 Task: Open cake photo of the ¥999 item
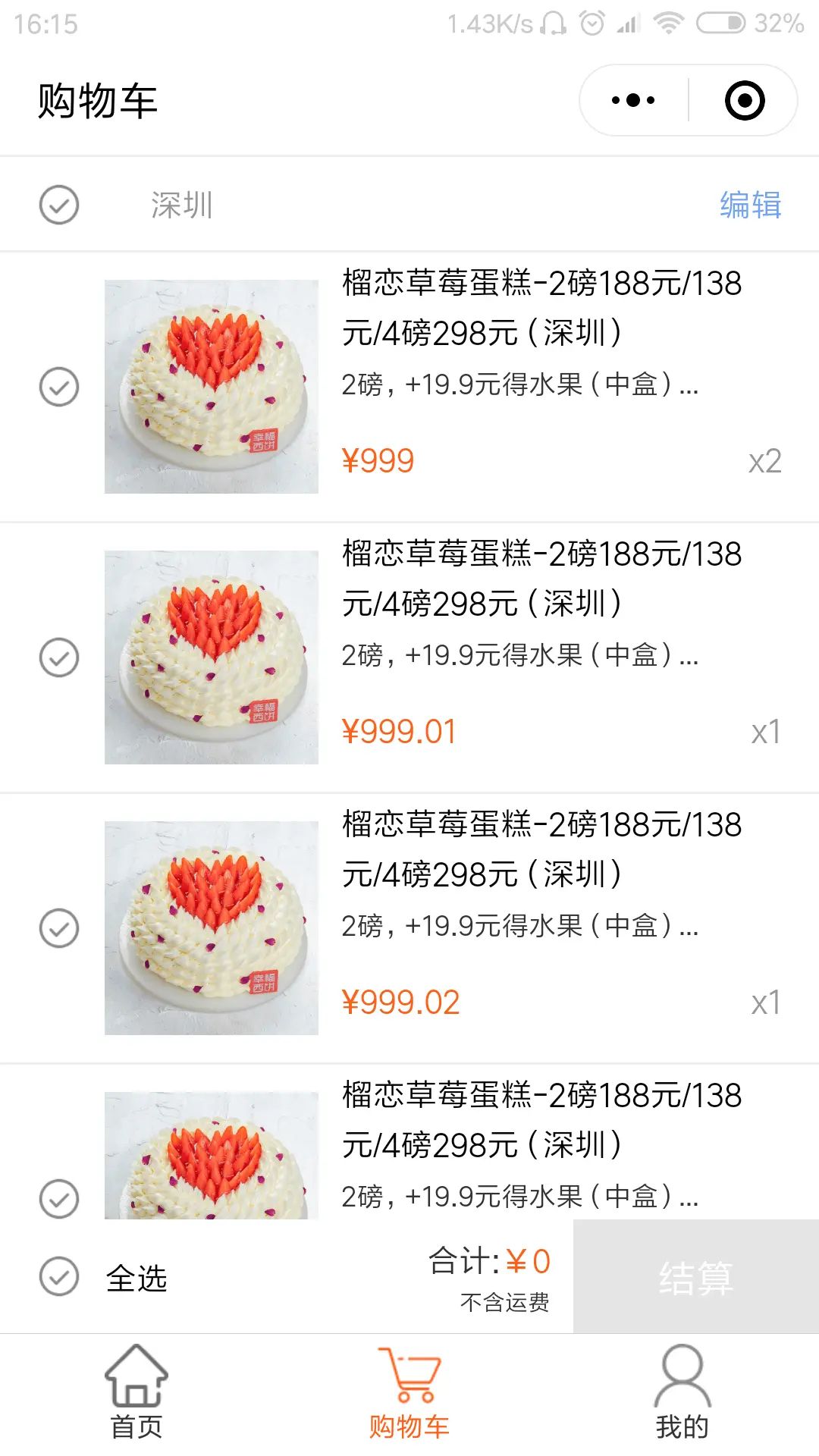tap(212, 387)
